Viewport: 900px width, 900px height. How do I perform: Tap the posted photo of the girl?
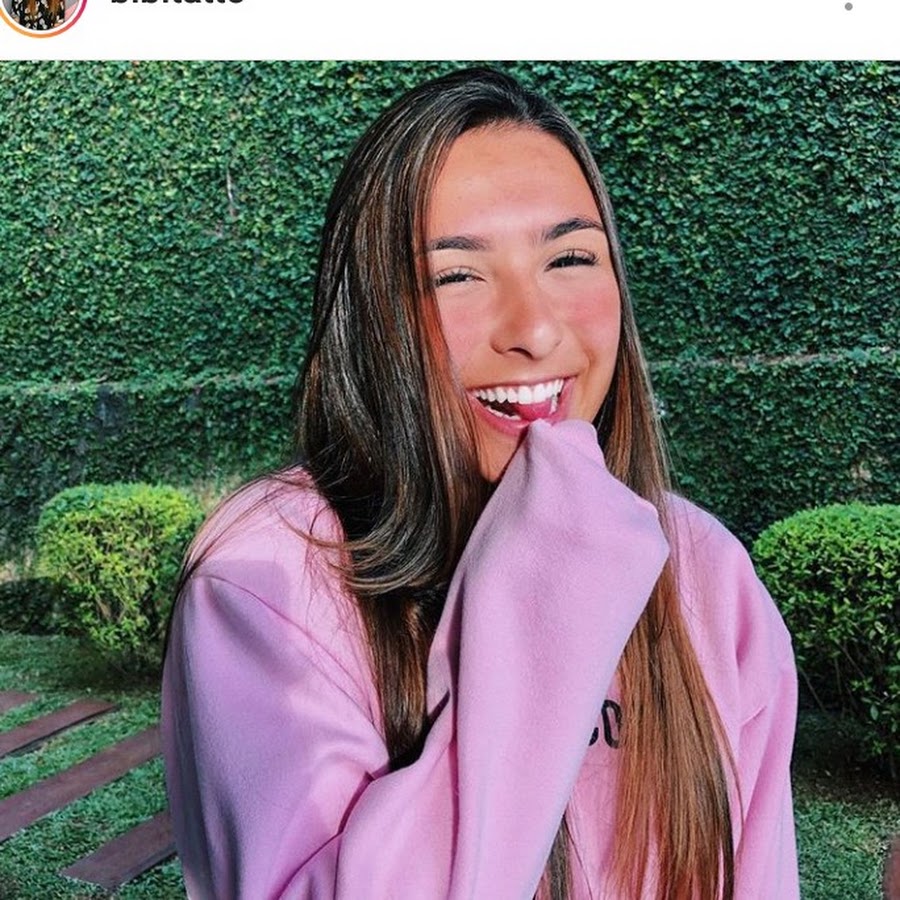(450, 480)
